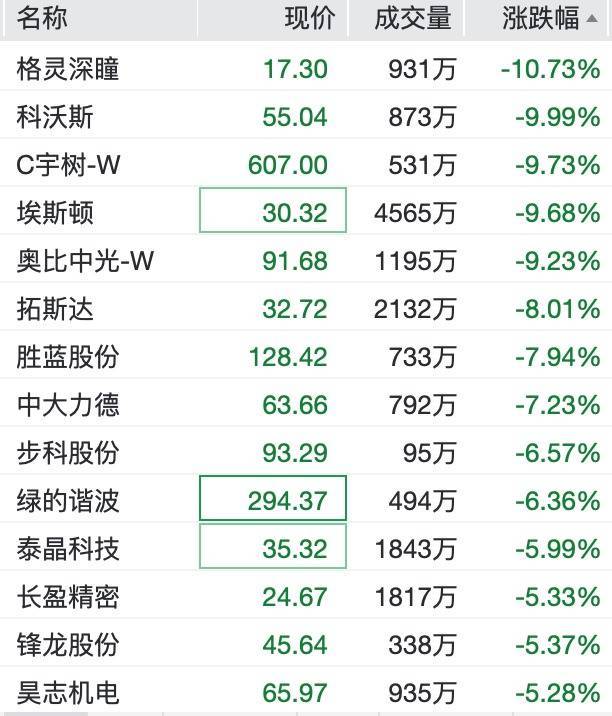Open the 泰晶科技 row
This screenshot has width=612, height=716.
coord(306,548)
